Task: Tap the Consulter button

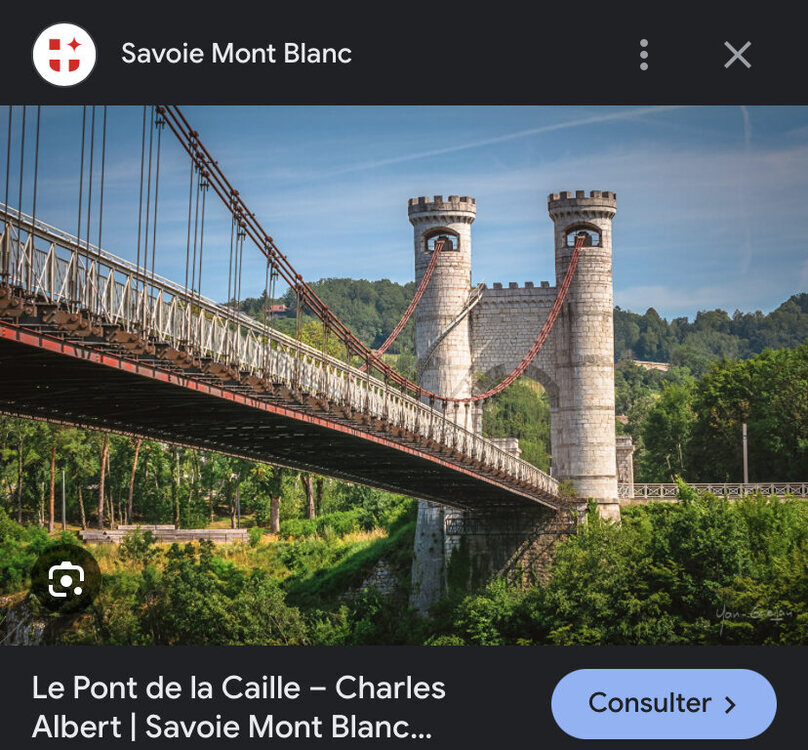Action: (x=663, y=704)
